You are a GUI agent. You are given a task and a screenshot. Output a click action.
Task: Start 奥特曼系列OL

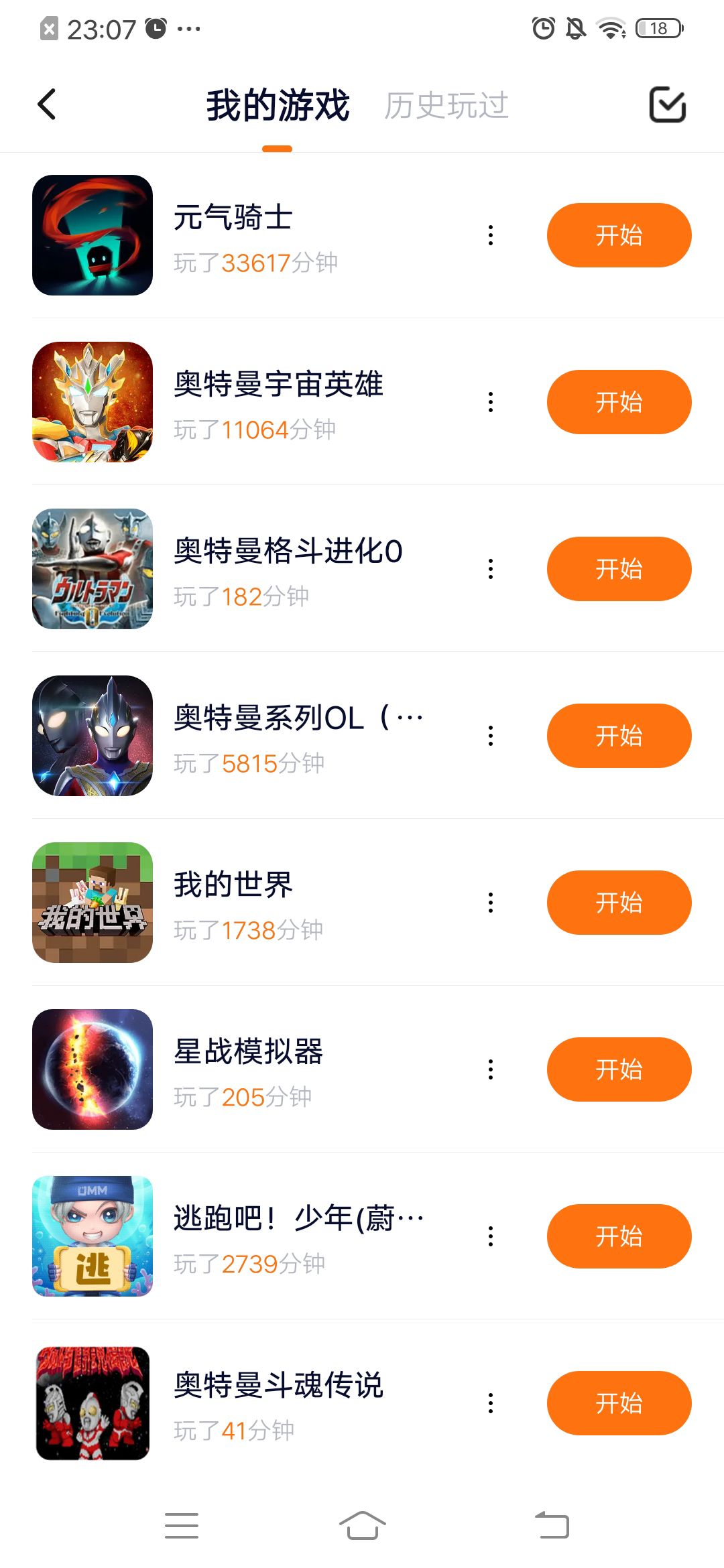pos(618,736)
